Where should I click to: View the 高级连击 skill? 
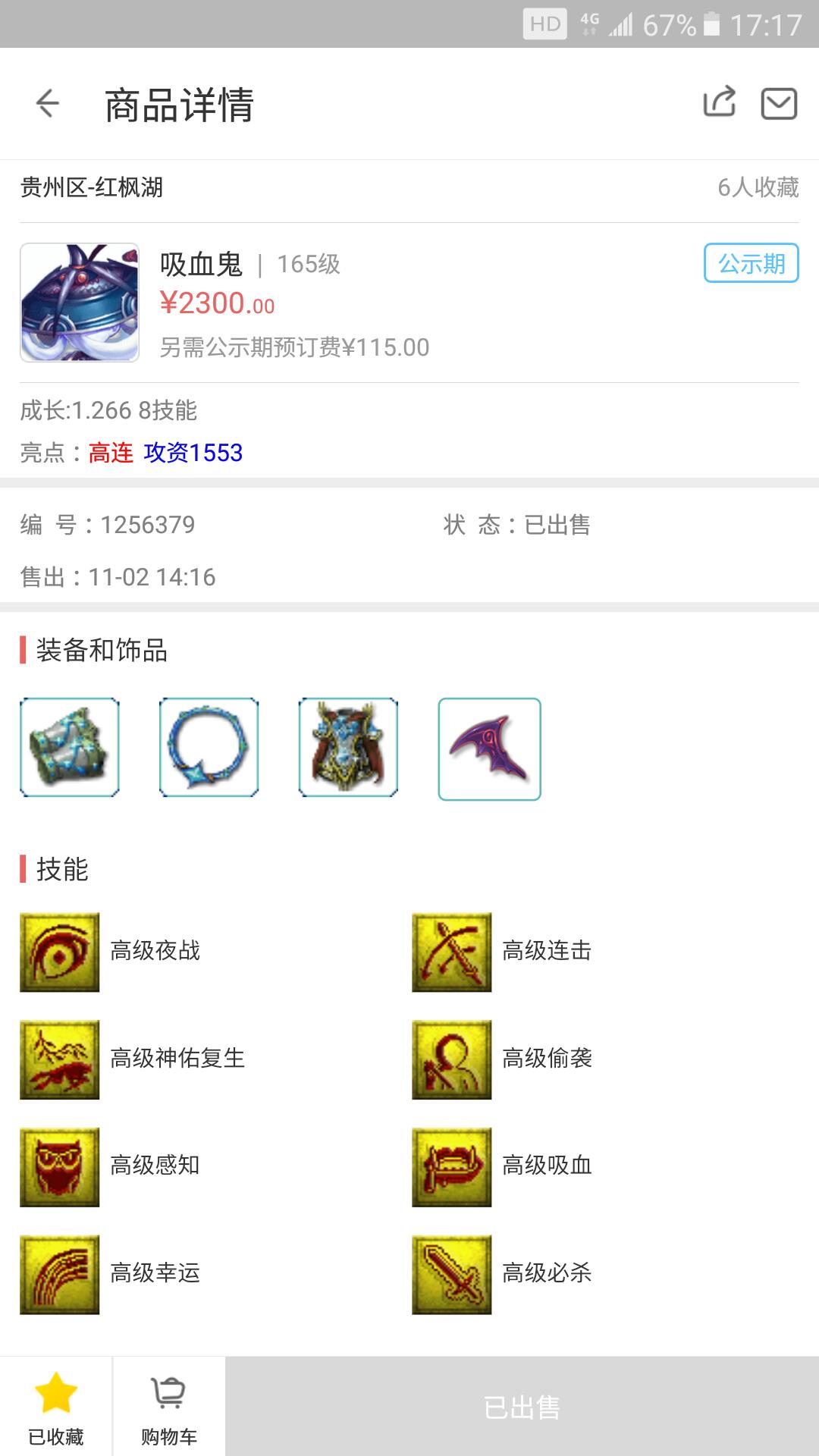[452, 952]
